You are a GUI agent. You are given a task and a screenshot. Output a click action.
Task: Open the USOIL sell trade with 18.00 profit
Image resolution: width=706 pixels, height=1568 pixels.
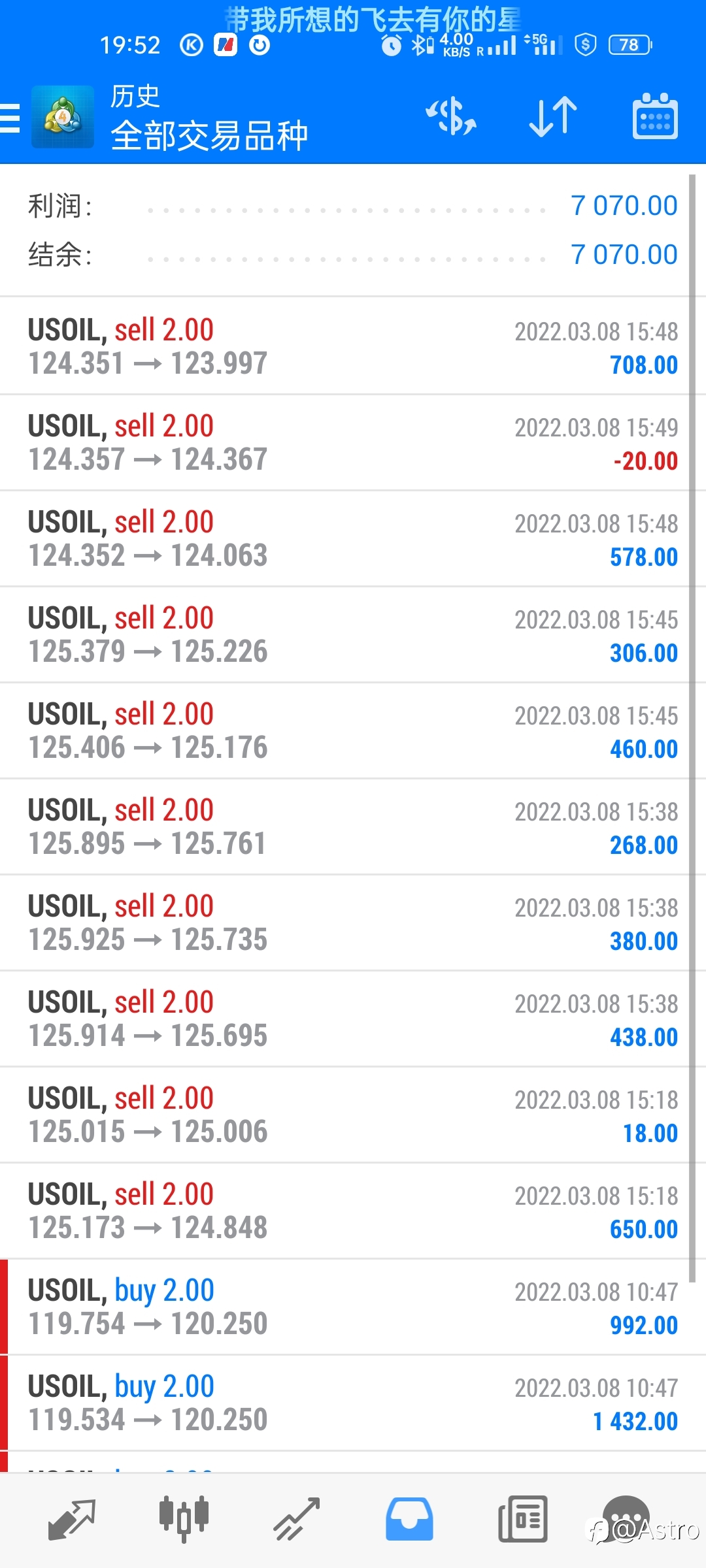[x=353, y=1115]
